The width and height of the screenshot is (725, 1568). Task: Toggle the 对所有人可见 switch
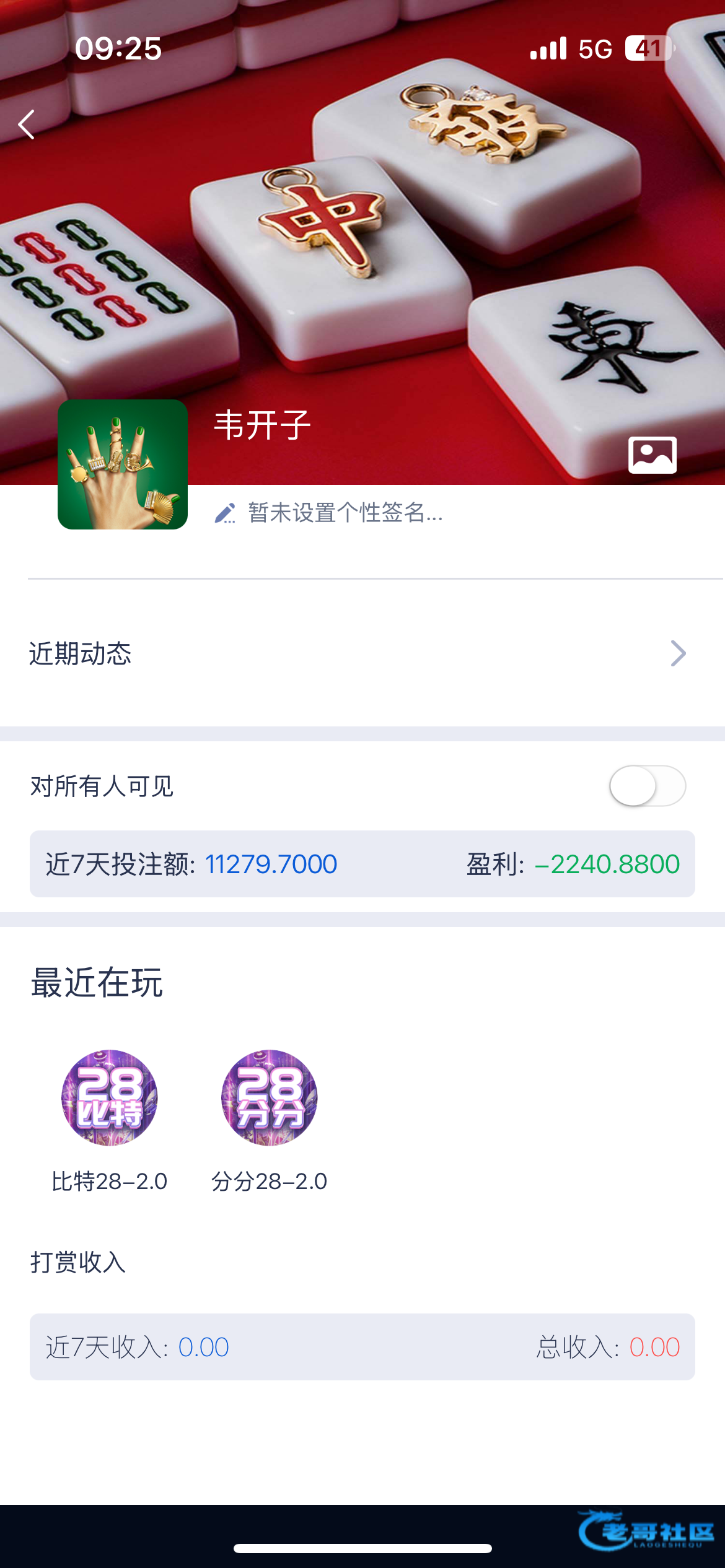tap(647, 786)
